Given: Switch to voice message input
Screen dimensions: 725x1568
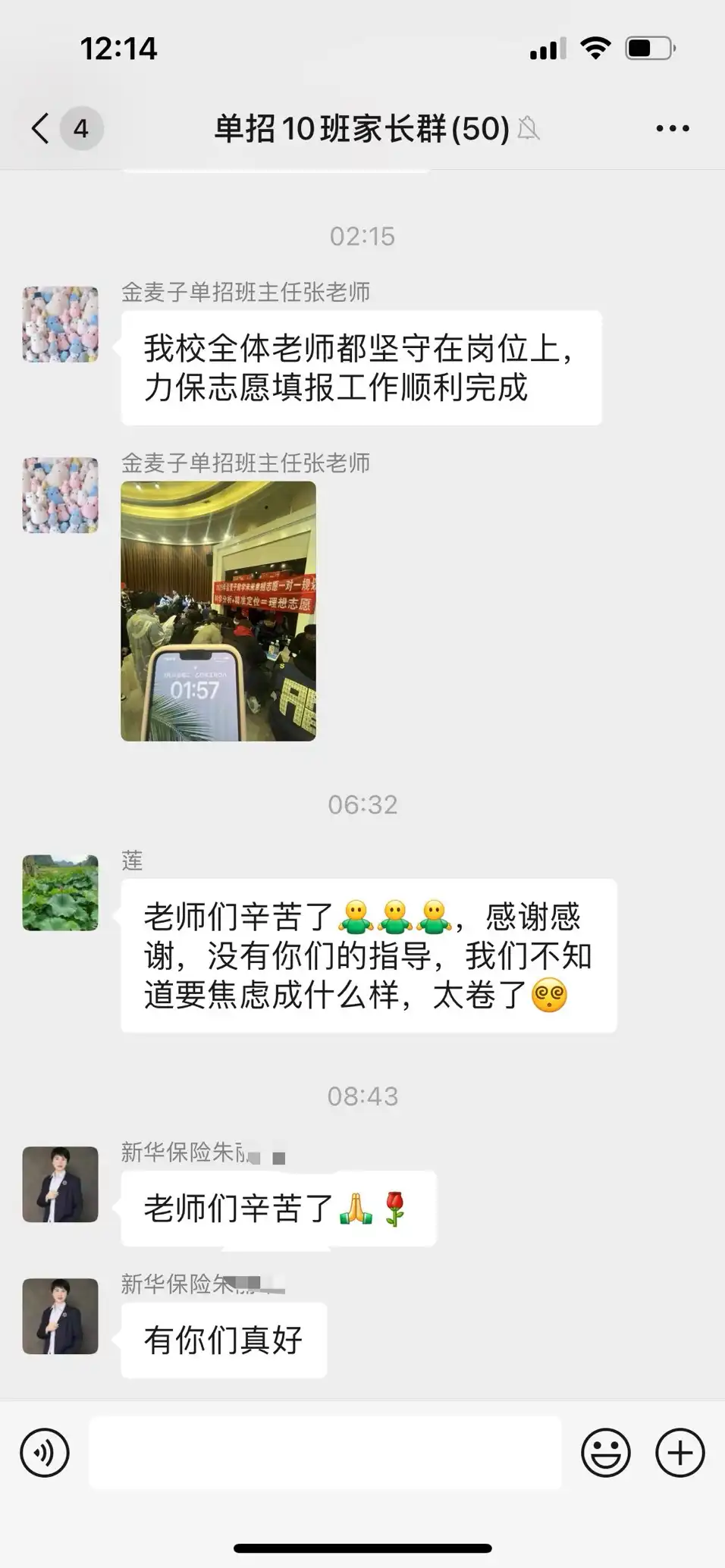Looking at the screenshot, I should (x=45, y=1453).
